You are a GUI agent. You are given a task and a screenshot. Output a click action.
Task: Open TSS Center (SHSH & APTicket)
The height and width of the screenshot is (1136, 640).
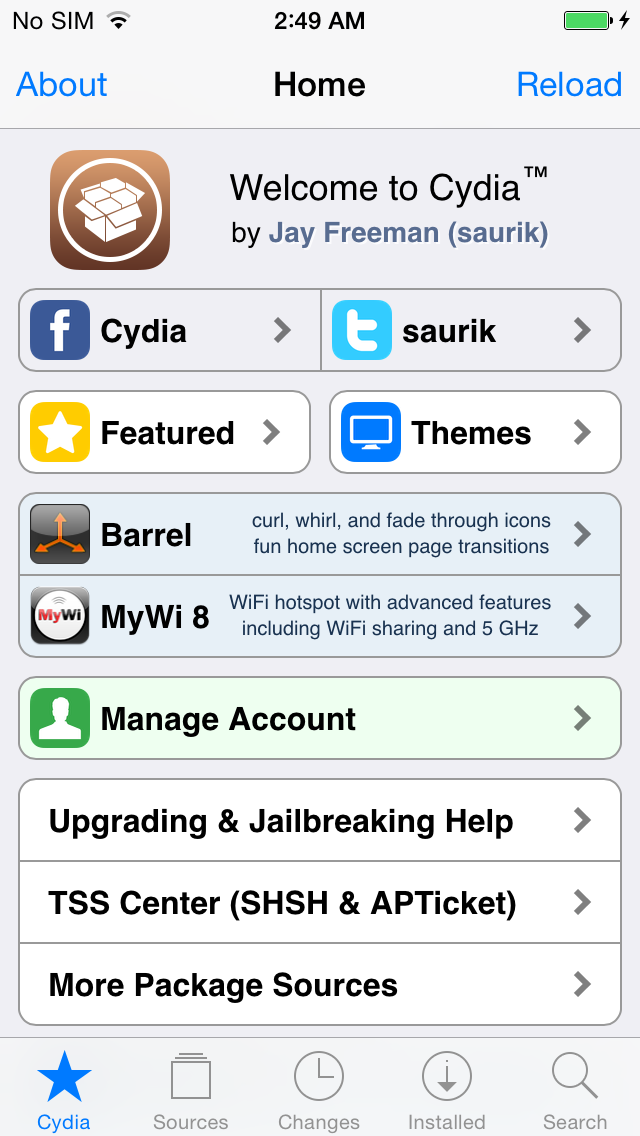(x=320, y=903)
